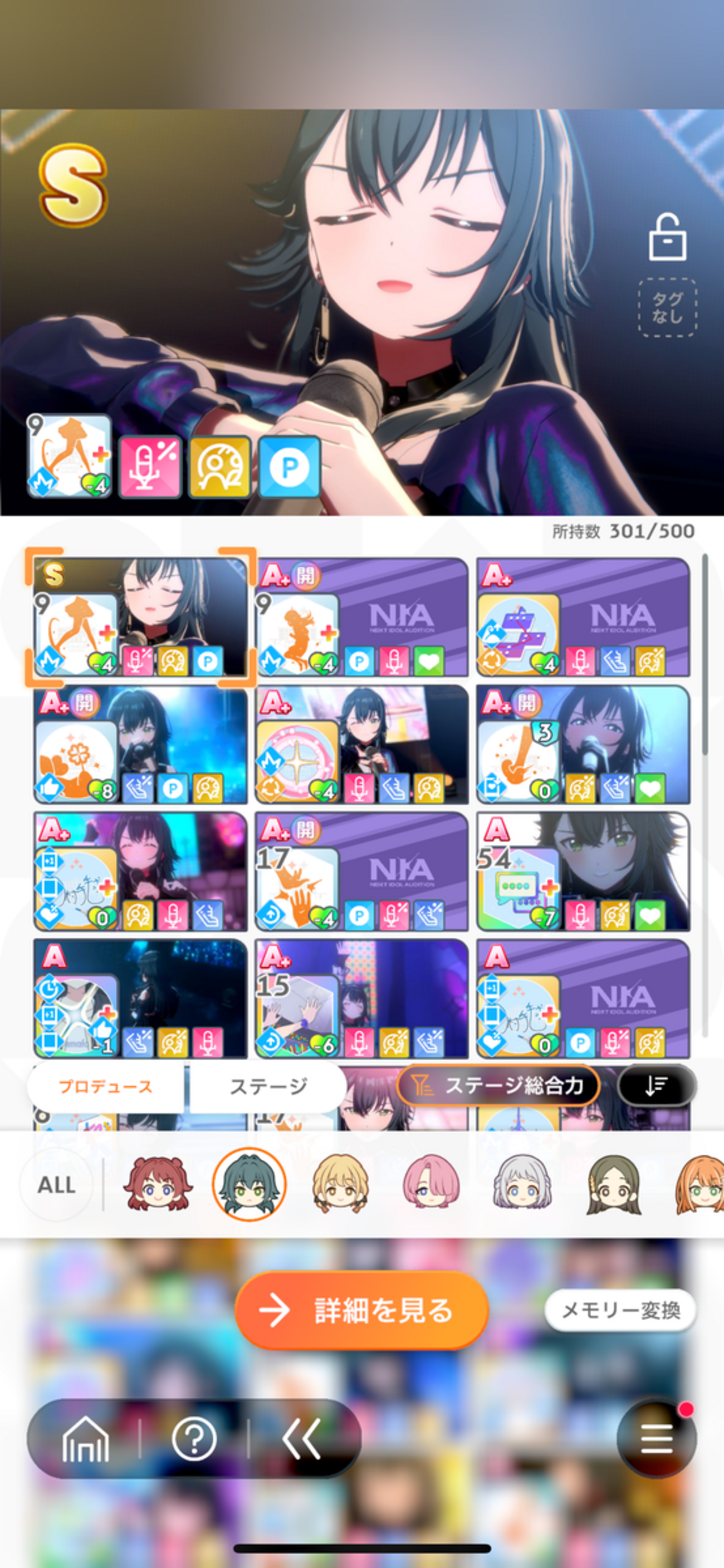Select the A-rank memory numbered 54
724x1568 pixels.
[583, 871]
